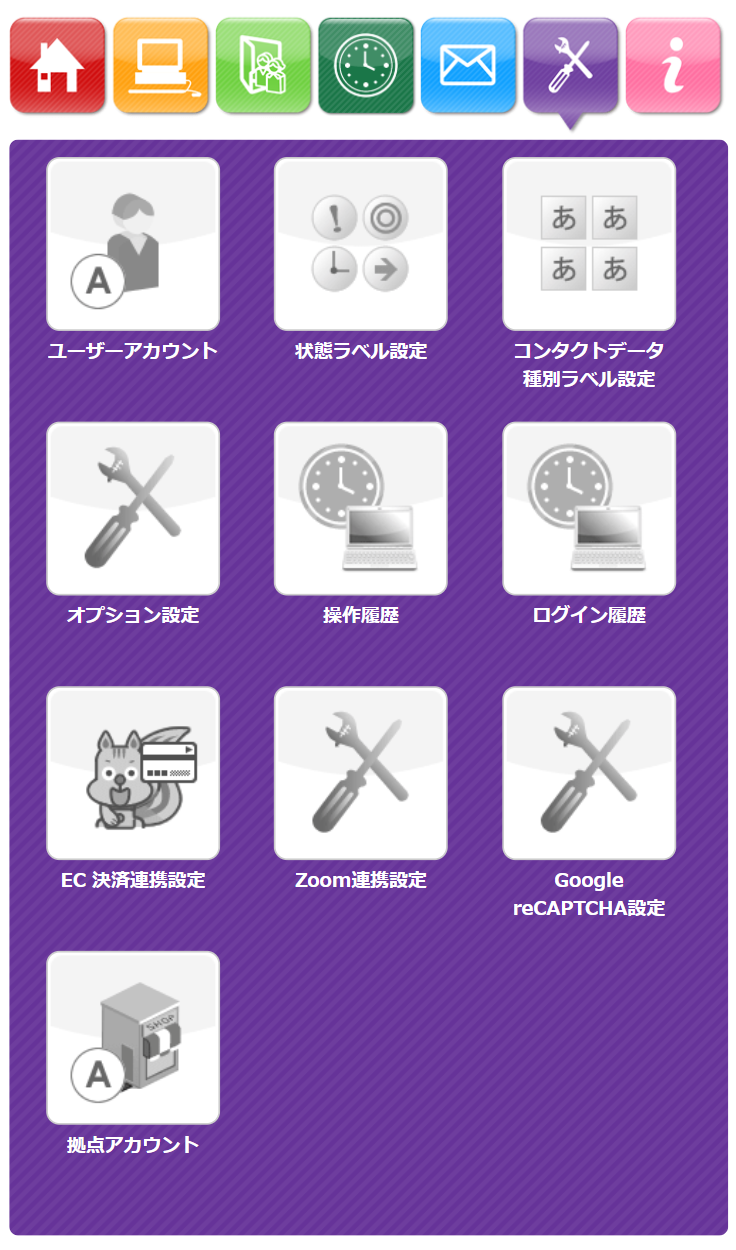
Task: Open Zoom連携設定
Action: click(361, 773)
